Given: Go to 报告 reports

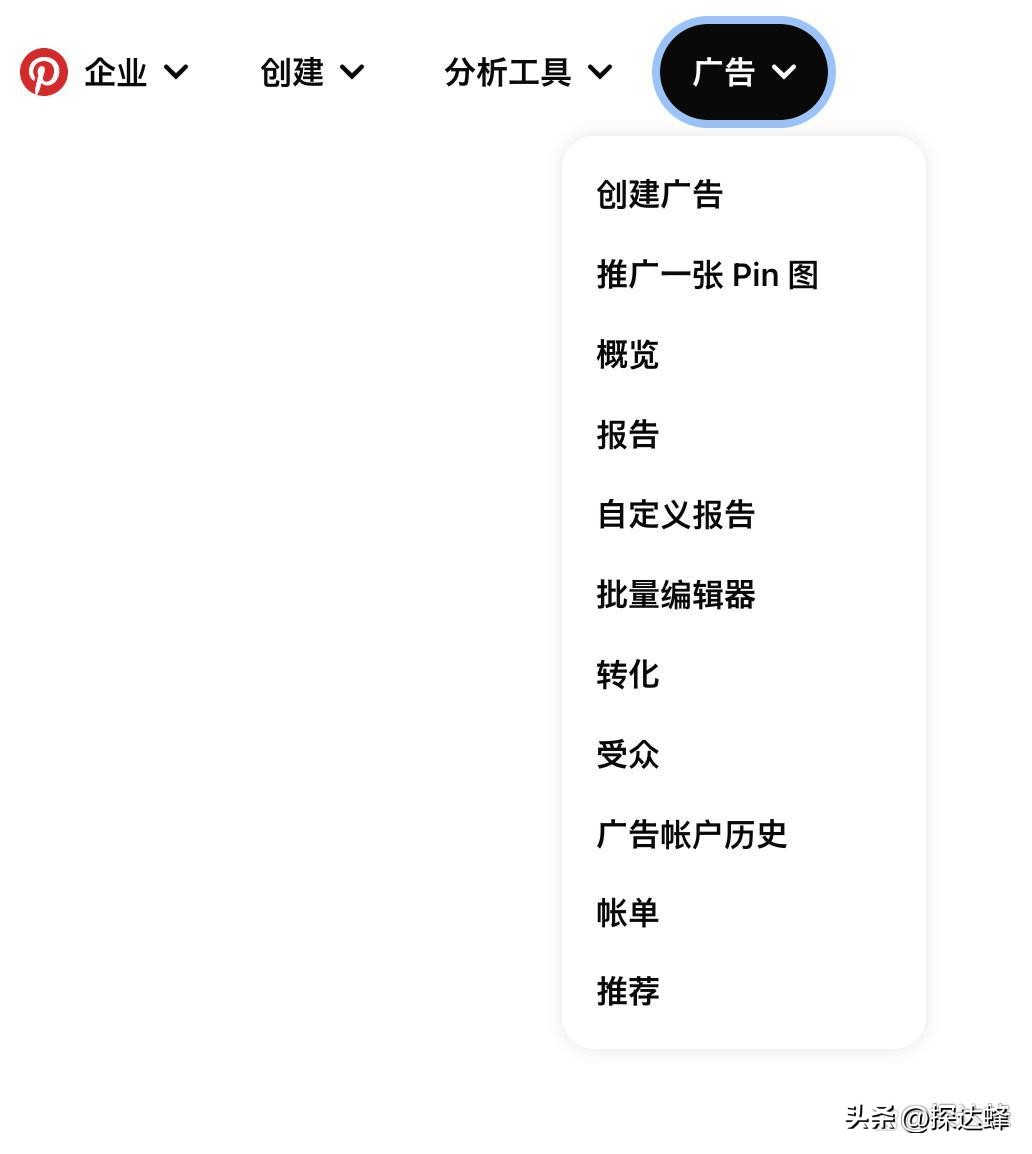Looking at the screenshot, I should tap(628, 434).
